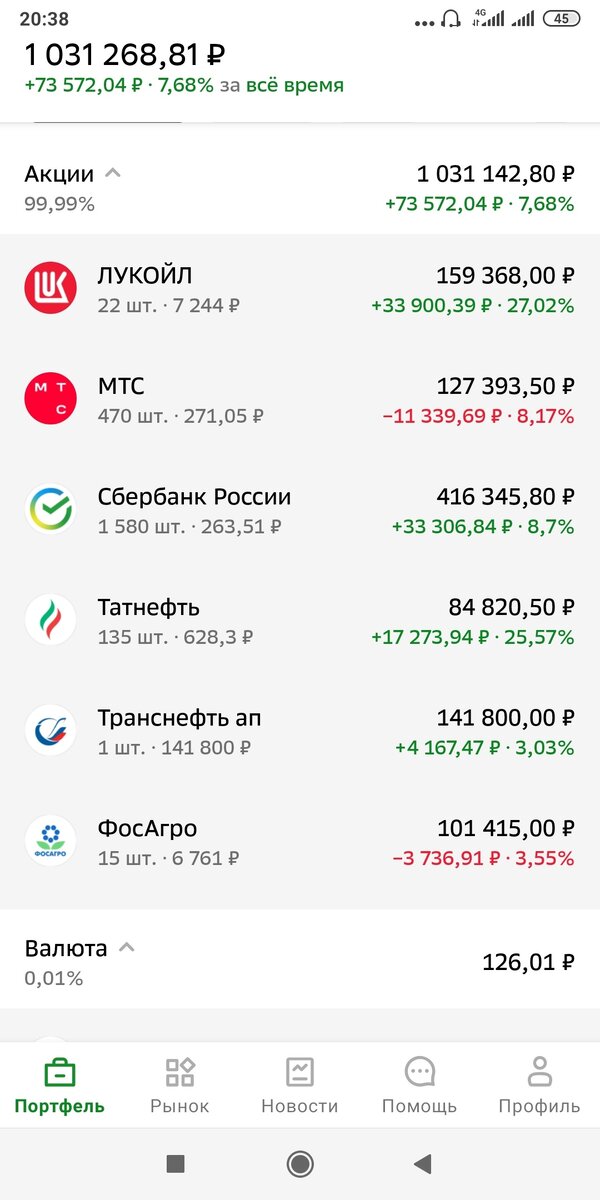Stay on the Портфель tab
This screenshot has width=600, height=1200.
click(x=59, y=1086)
